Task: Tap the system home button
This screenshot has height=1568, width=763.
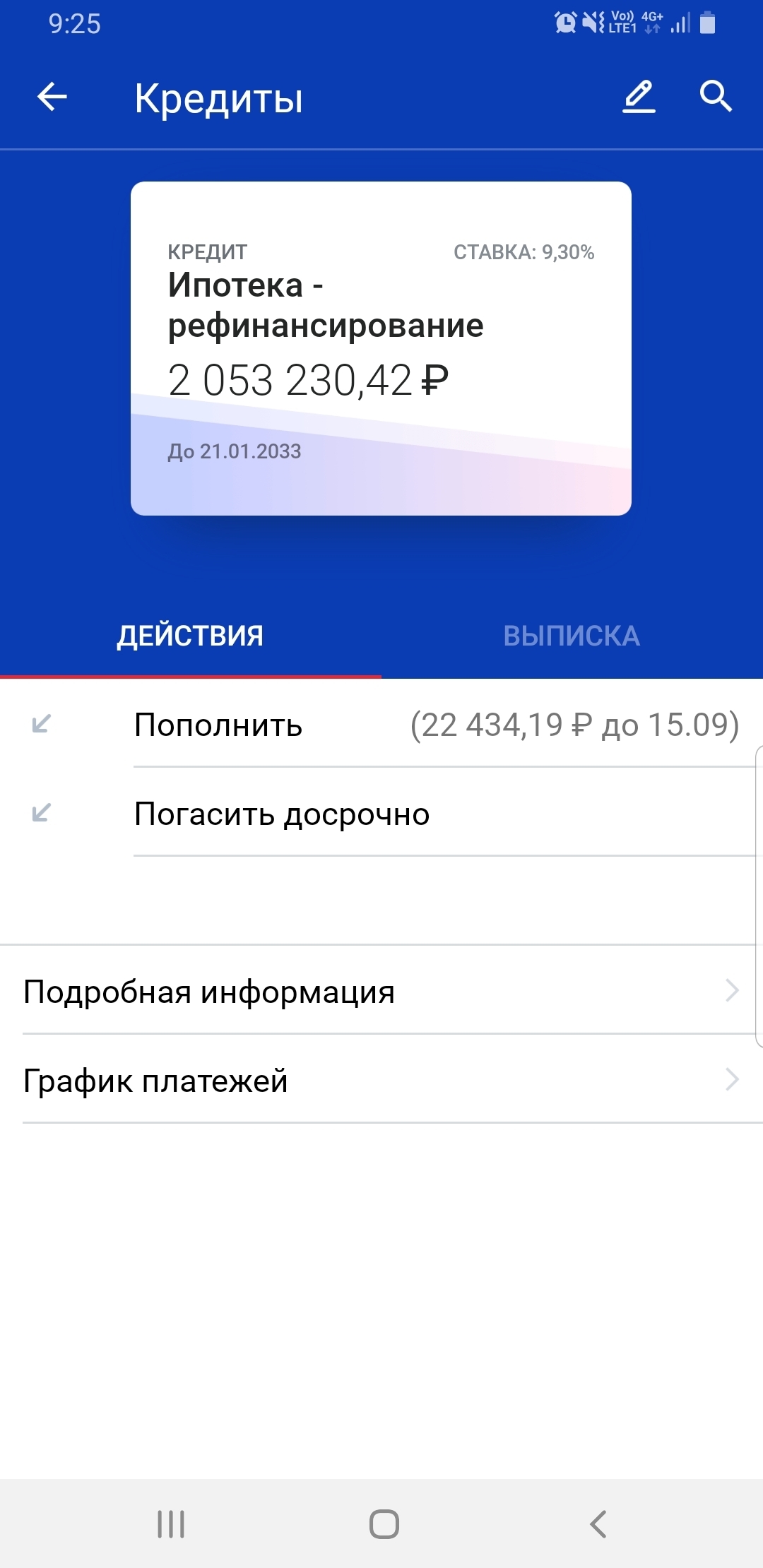Action: [x=384, y=1524]
